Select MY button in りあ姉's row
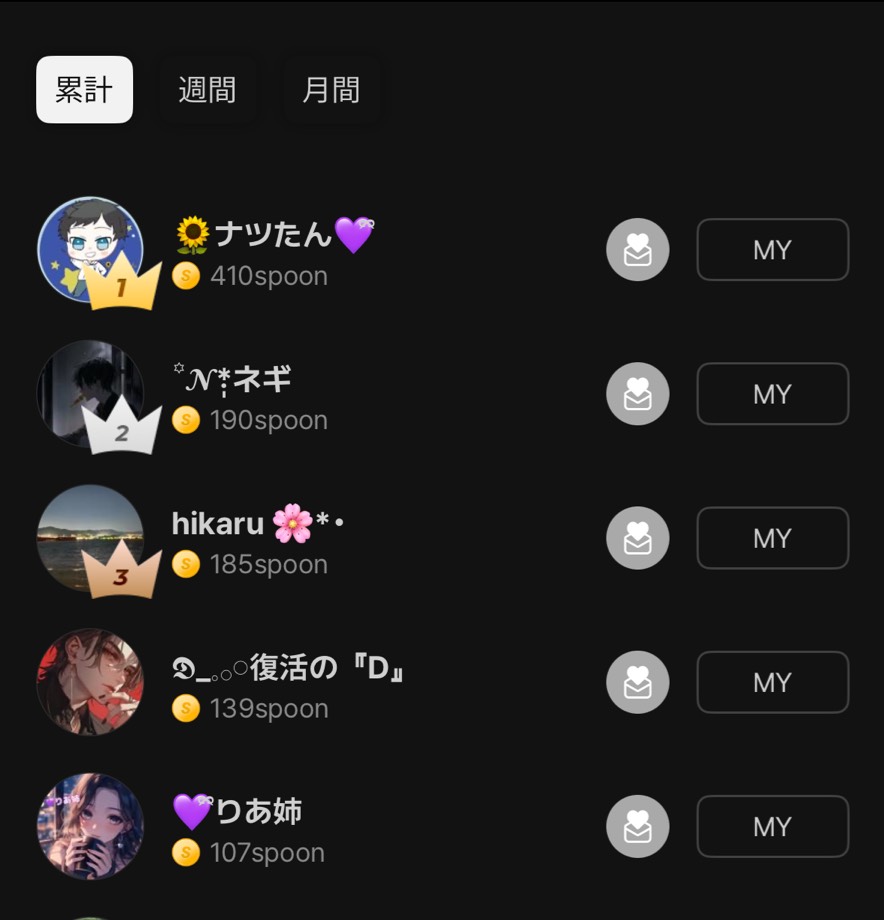Screen dimensions: 884x920 [x=772, y=826]
